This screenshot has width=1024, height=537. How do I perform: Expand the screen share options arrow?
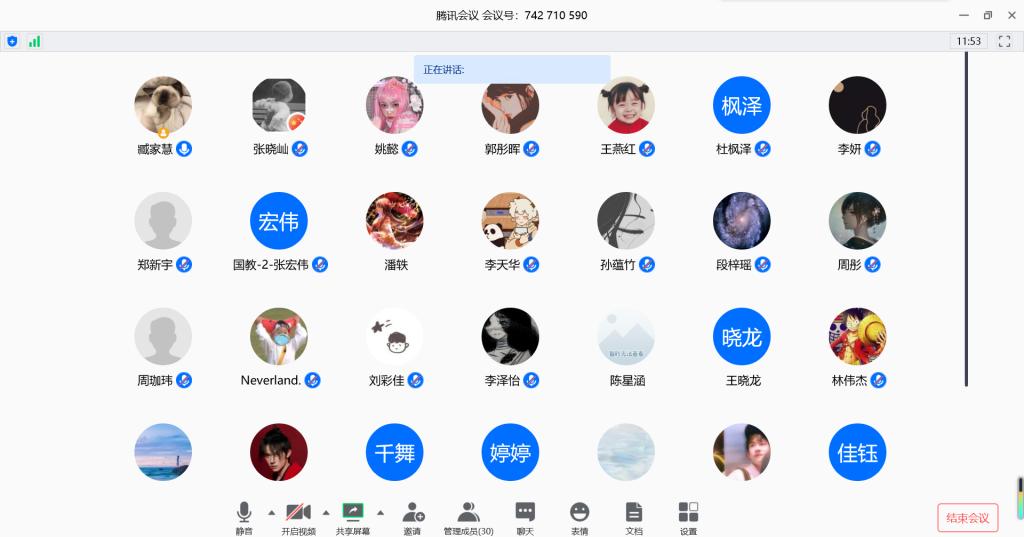click(x=380, y=512)
